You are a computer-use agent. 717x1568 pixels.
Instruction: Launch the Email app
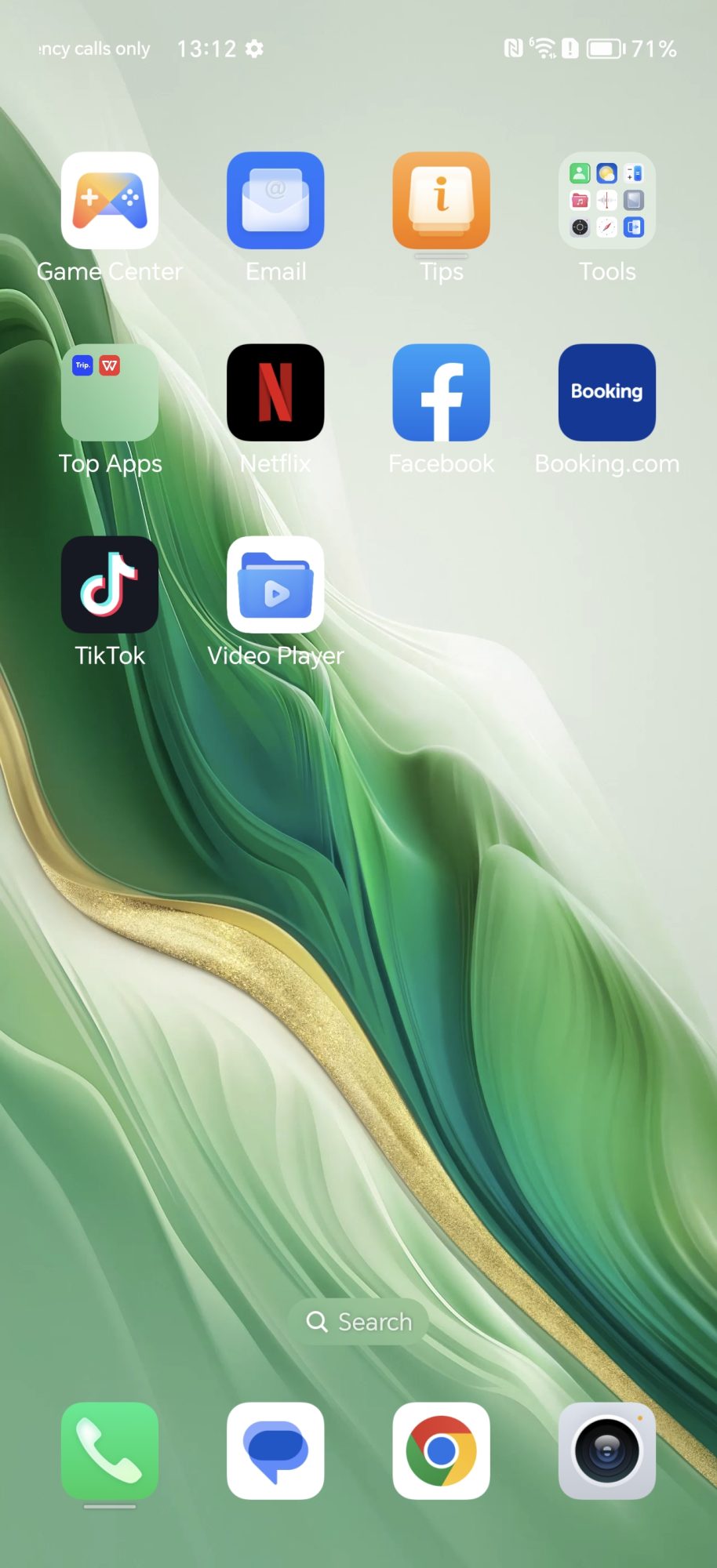pos(275,201)
